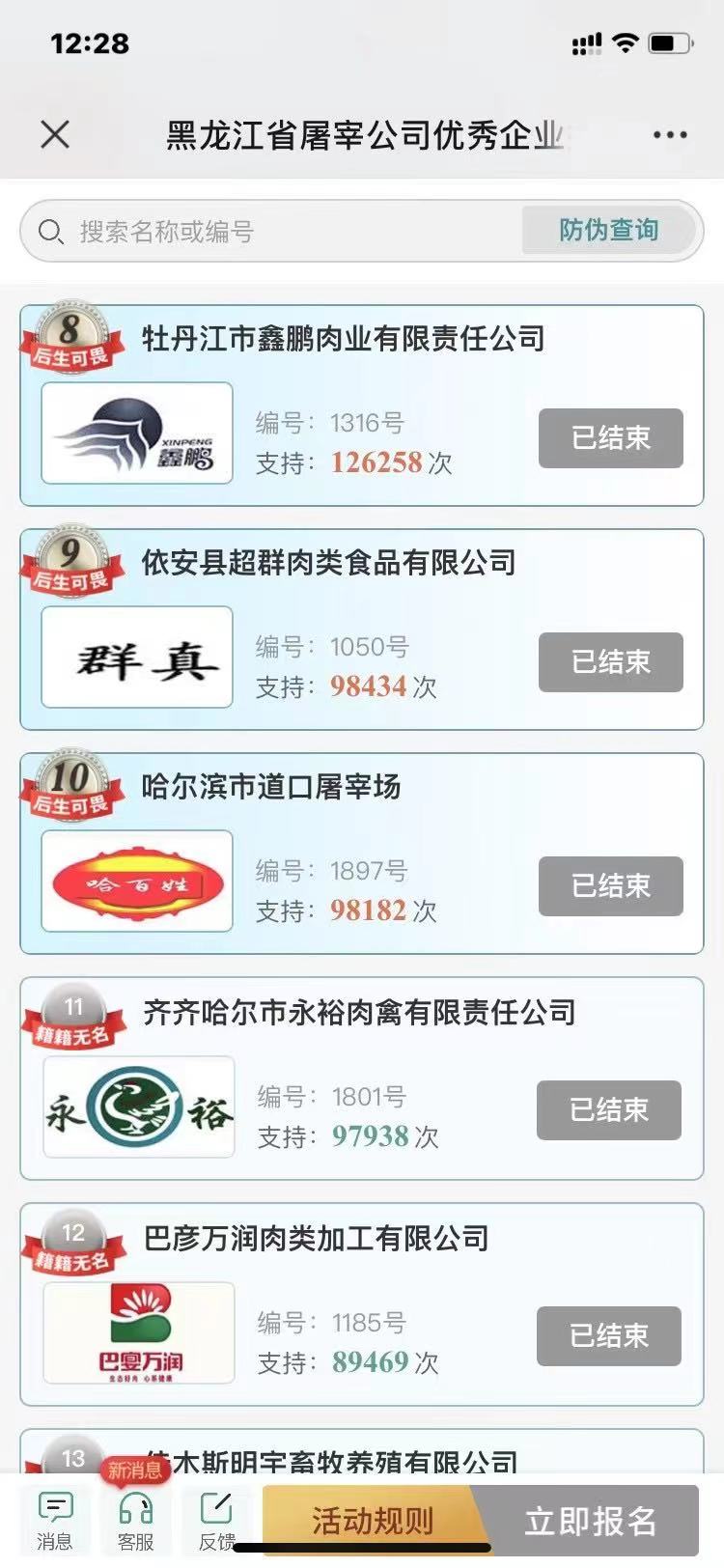Open 反馈 feedback

[216, 1520]
